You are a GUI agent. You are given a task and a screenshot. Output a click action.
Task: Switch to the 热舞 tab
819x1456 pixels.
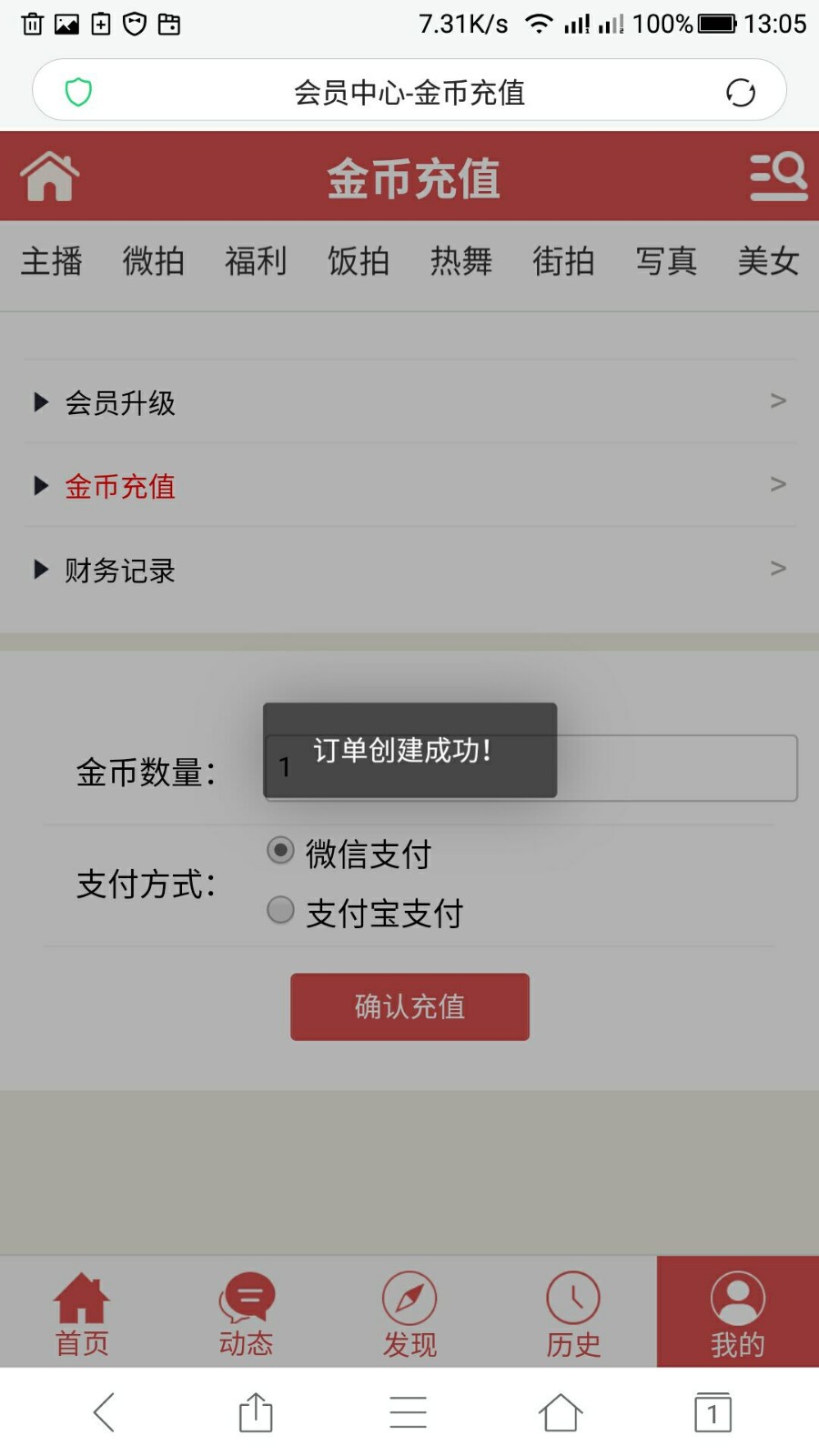(461, 261)
